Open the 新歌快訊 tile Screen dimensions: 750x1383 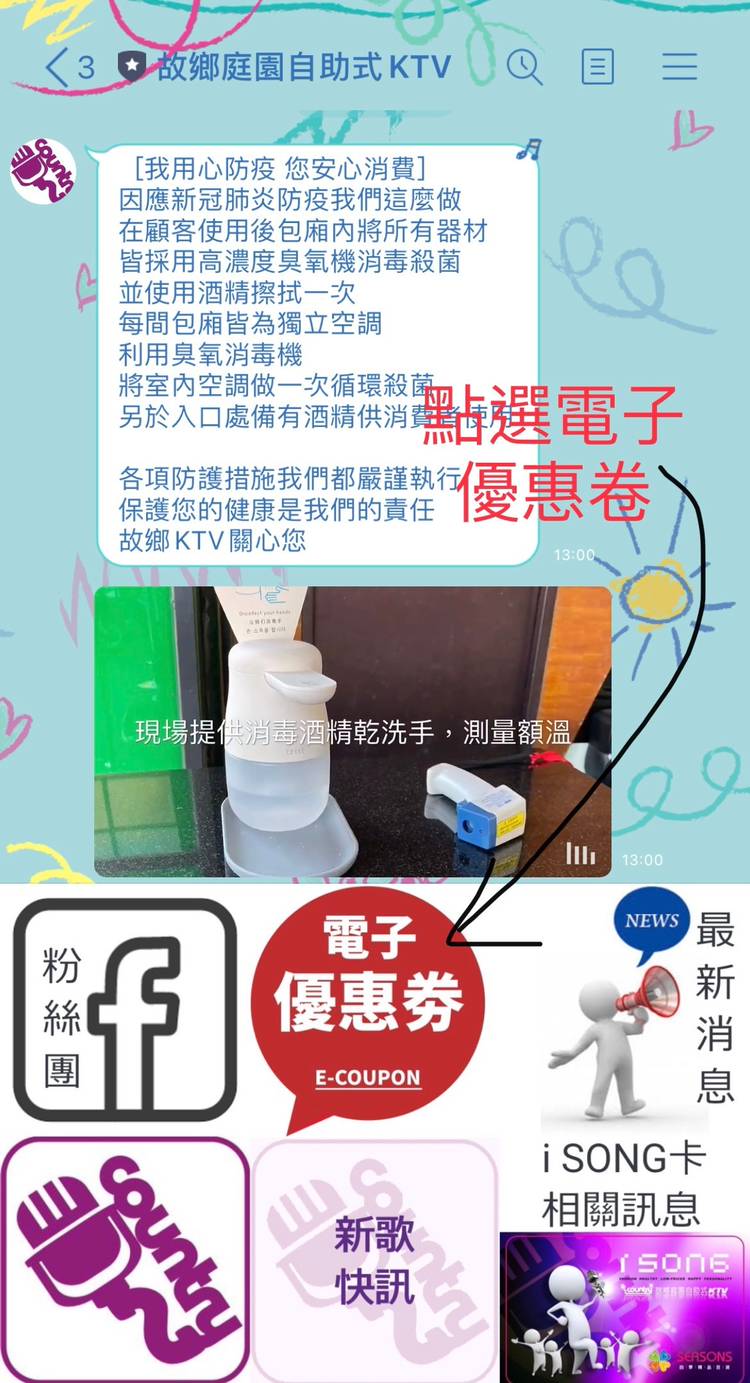374,1260
